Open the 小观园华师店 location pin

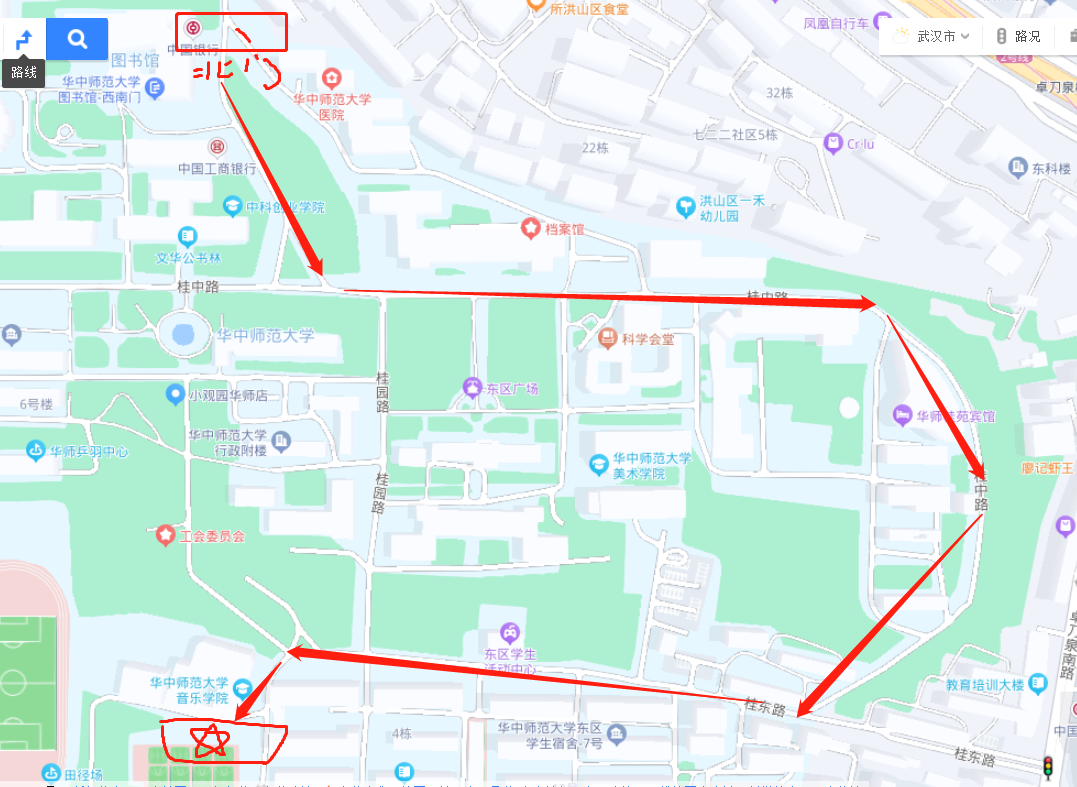[175, 394]
